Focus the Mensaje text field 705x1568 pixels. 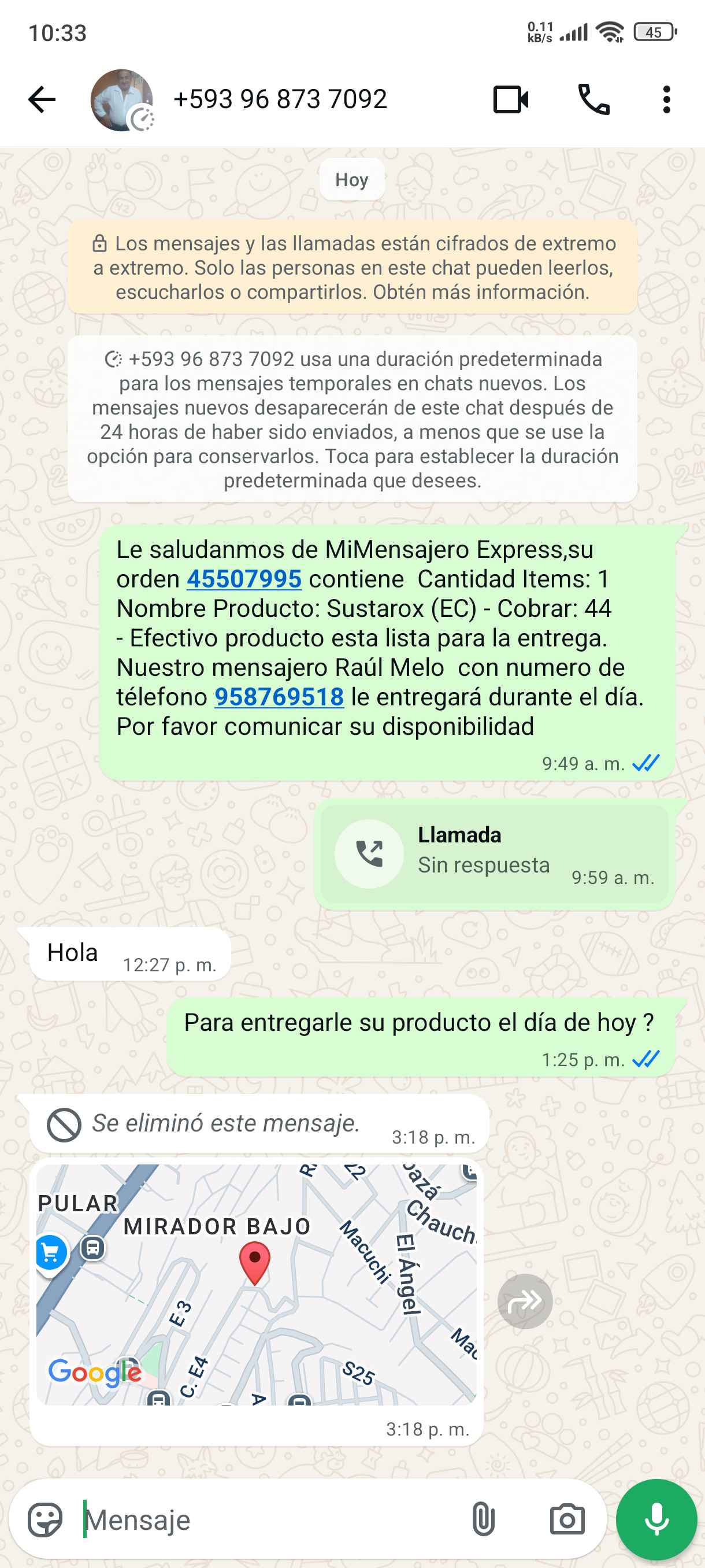268,1520
